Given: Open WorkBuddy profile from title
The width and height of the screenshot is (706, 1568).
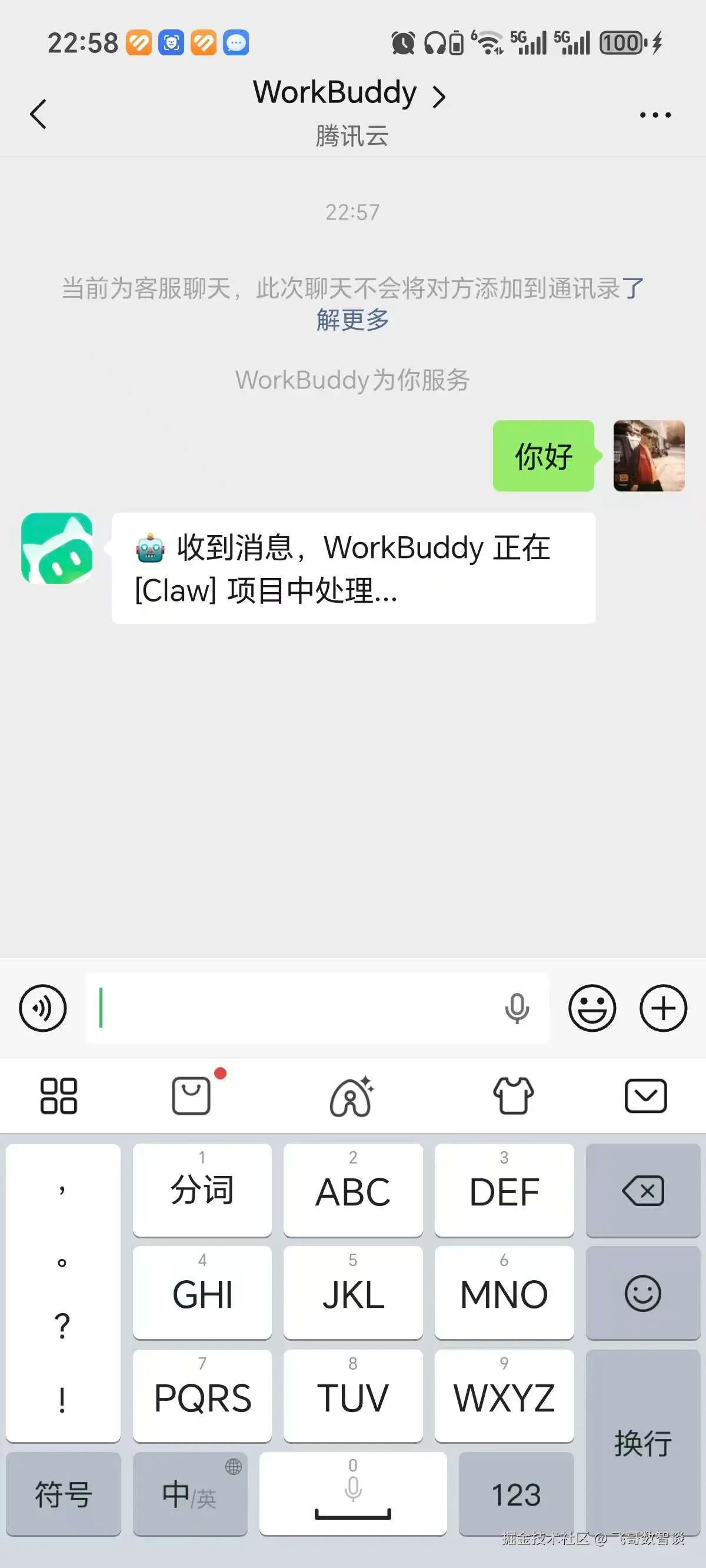Looking at the screenshot, I should (349, 94).
